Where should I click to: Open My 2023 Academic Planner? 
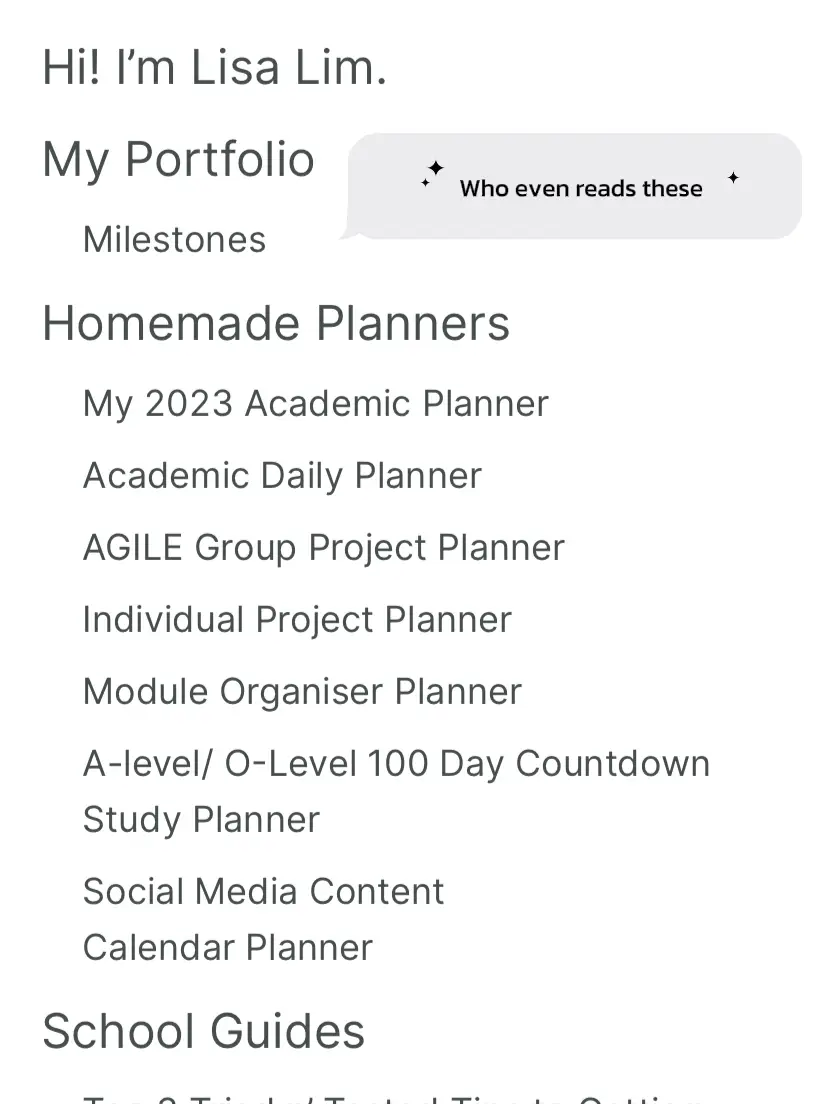[315, 404]
